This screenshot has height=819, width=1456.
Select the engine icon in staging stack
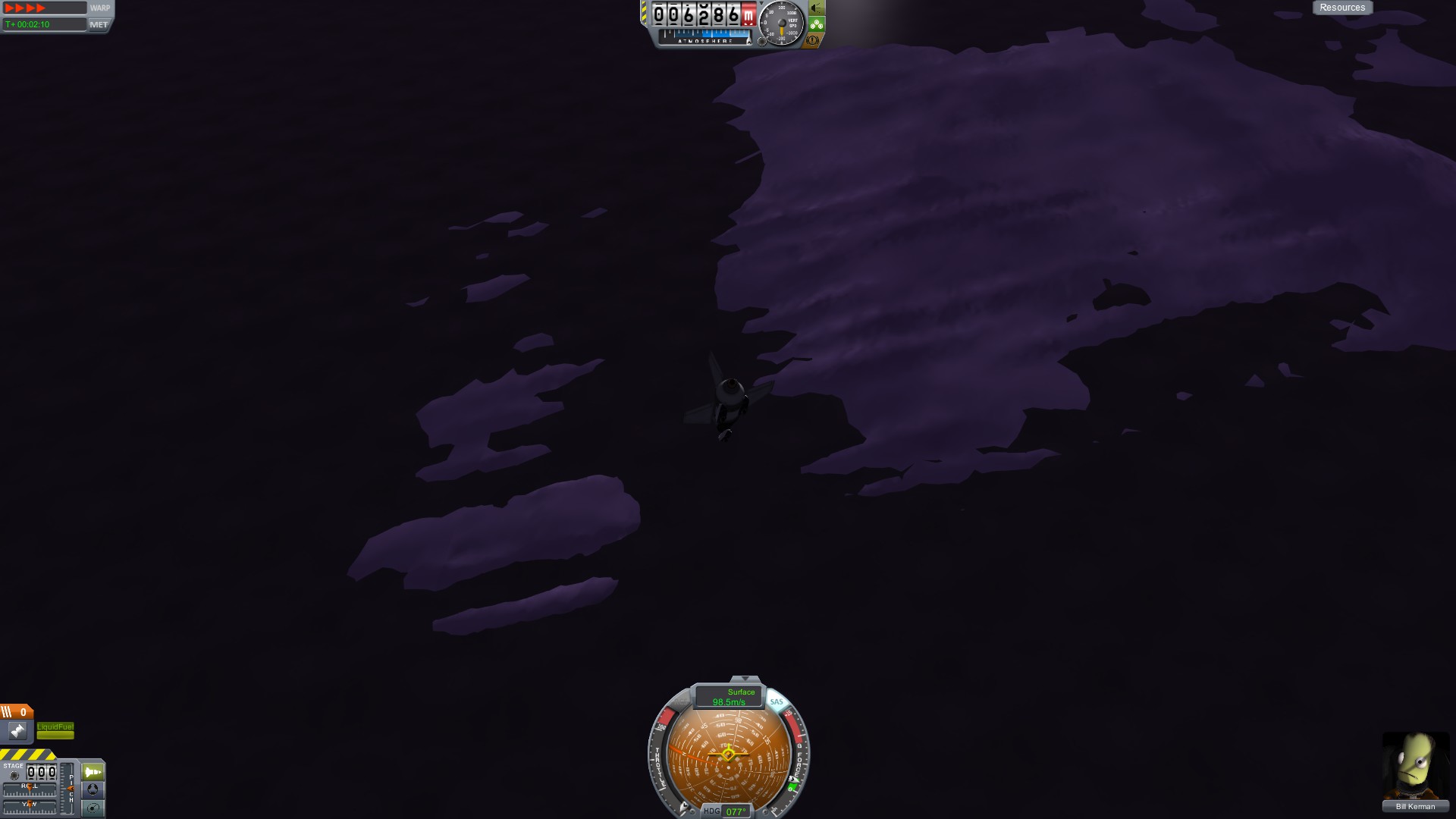pyautogui.click(x=17, y=731)
